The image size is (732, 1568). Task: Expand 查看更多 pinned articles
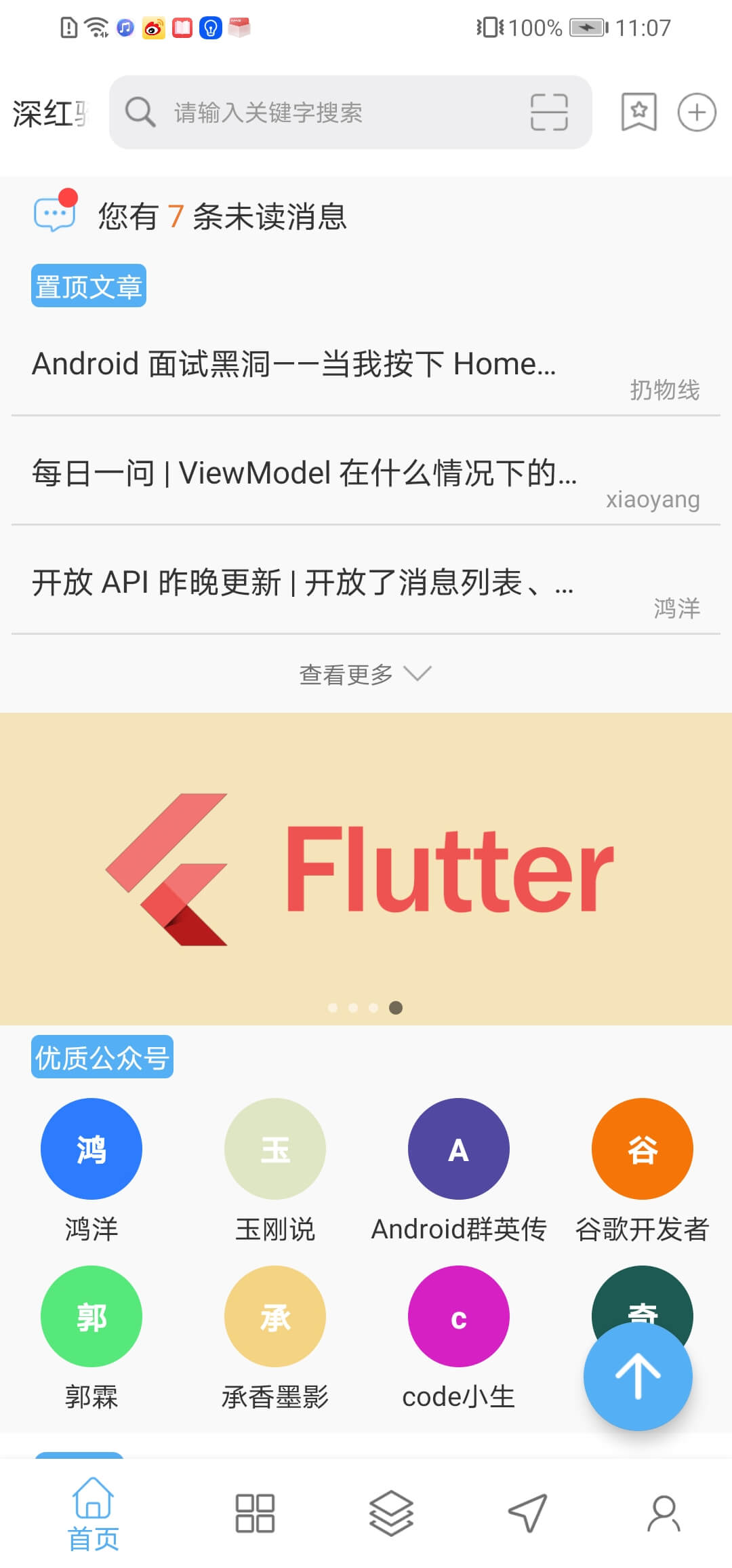pyautogui.click(x=365, y=674)
